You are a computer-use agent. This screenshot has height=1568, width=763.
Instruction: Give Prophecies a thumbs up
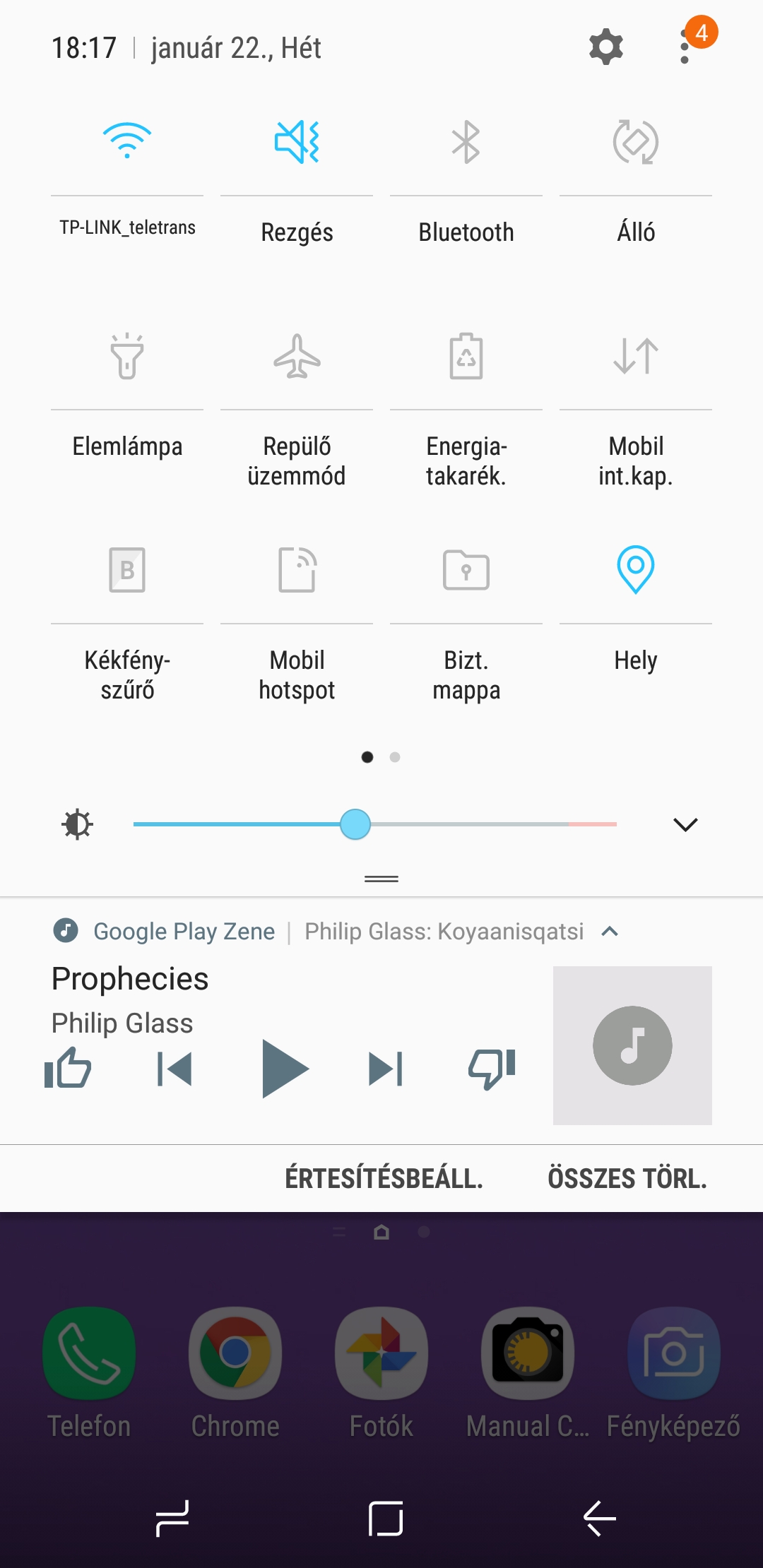(68, 1067)
